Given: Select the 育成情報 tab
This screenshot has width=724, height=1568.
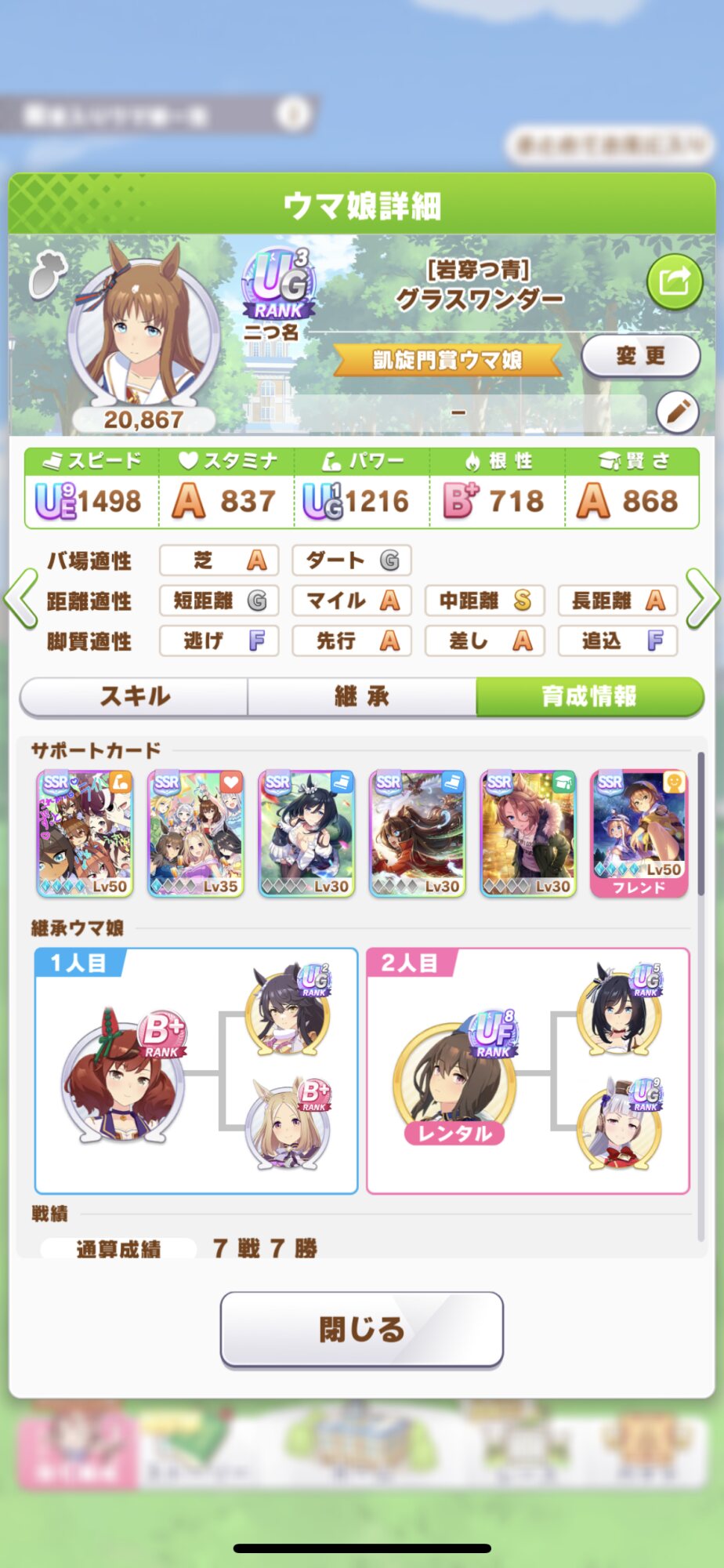Looking at the screenshot, I should (590, 696).
